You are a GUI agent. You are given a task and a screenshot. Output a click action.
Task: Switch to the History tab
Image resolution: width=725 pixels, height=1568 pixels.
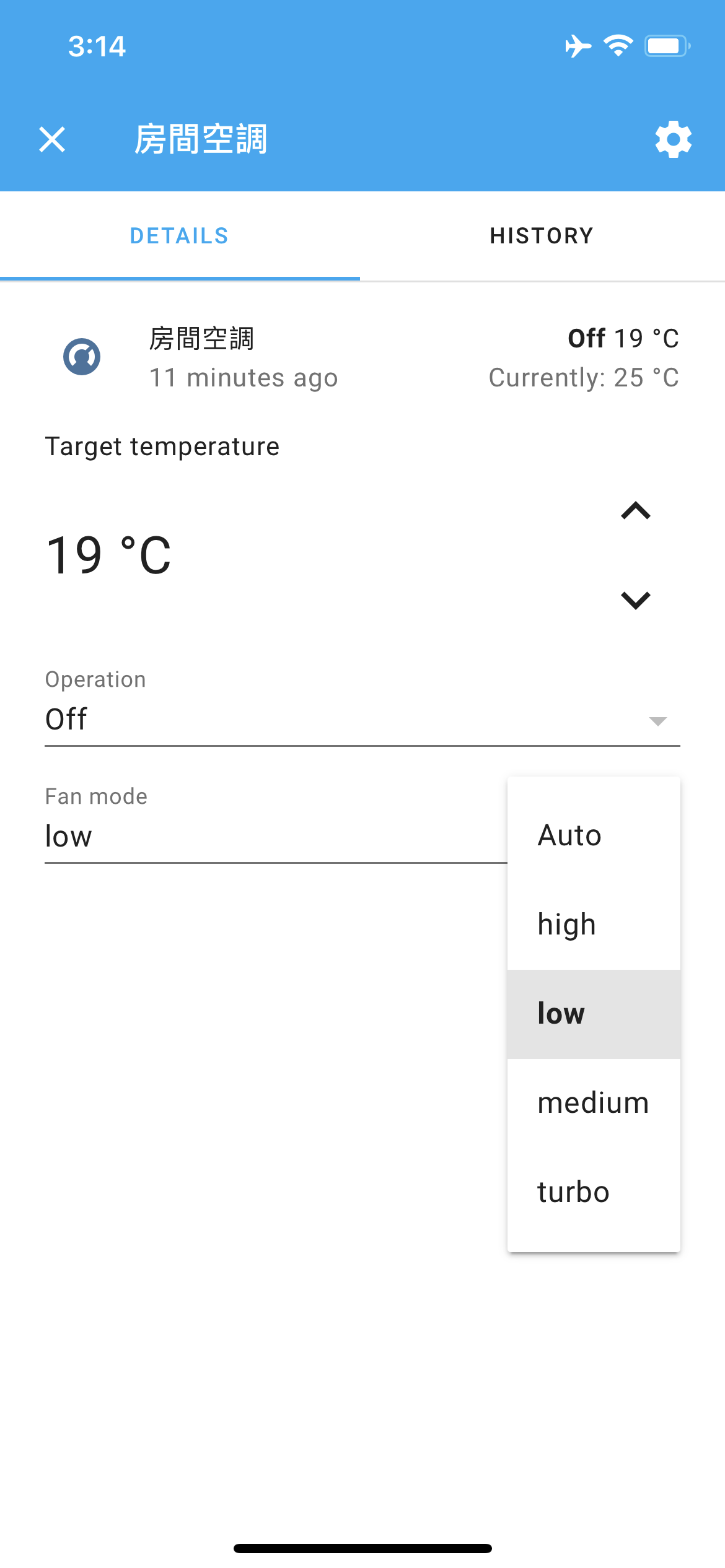click(542, 236)
